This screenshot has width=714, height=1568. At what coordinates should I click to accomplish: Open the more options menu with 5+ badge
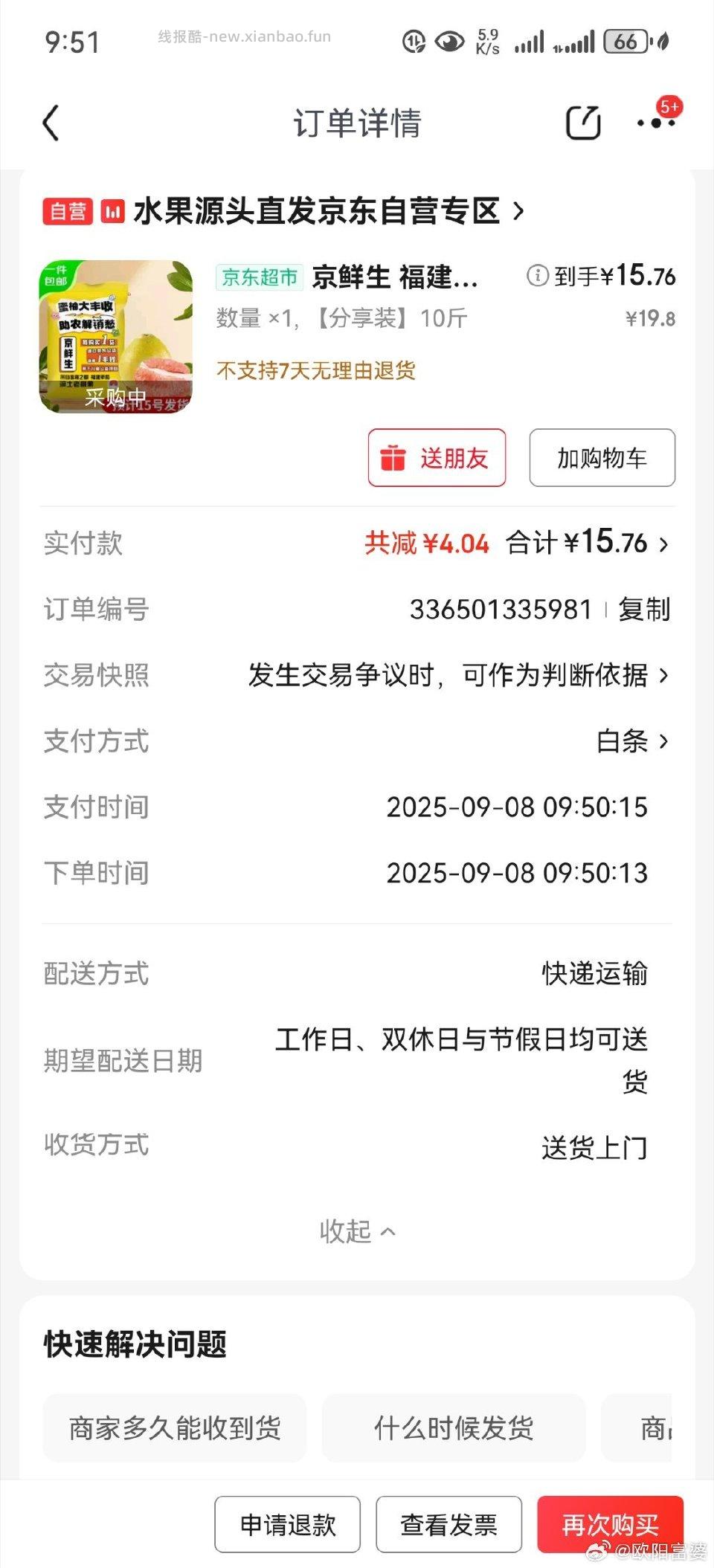[654, 124]
